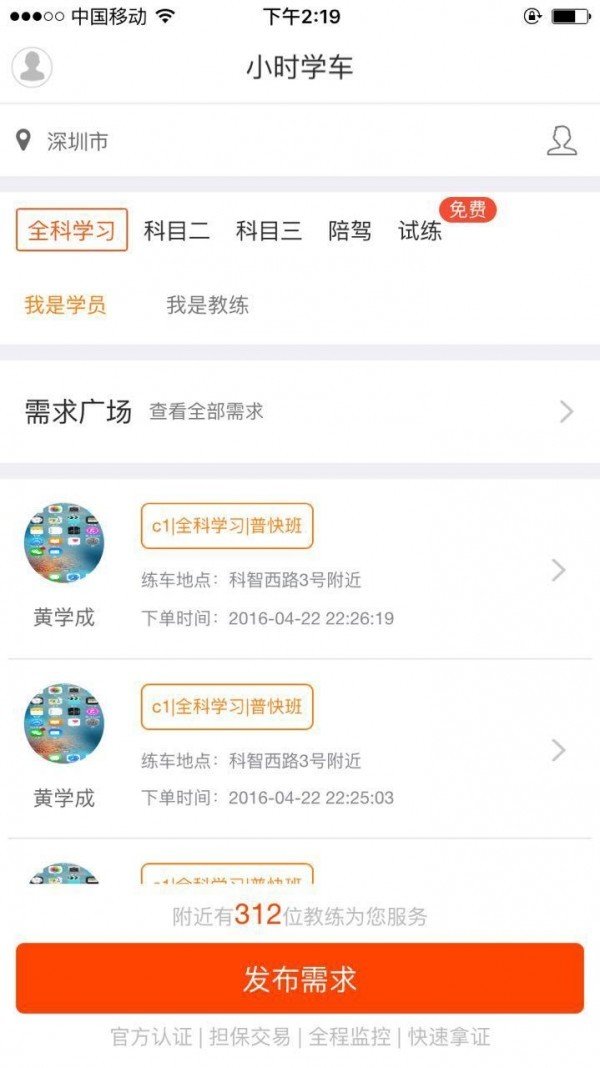
Task: Select the 全科学习 tab
Action: [x=72, y=230]
